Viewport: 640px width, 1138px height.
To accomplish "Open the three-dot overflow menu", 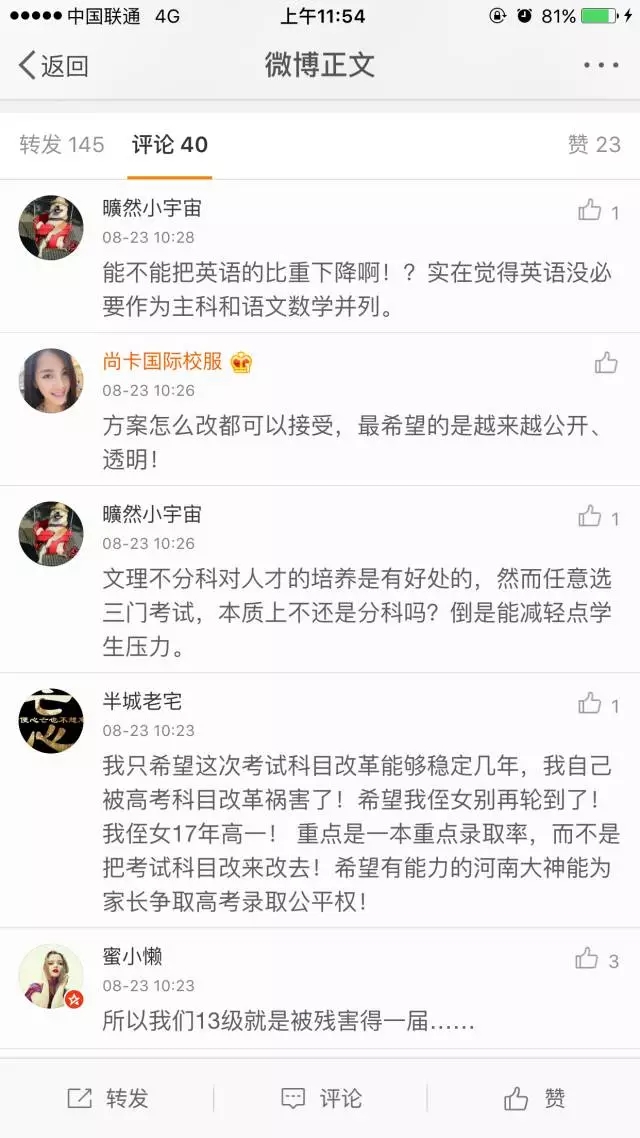I will pos(601,66).
